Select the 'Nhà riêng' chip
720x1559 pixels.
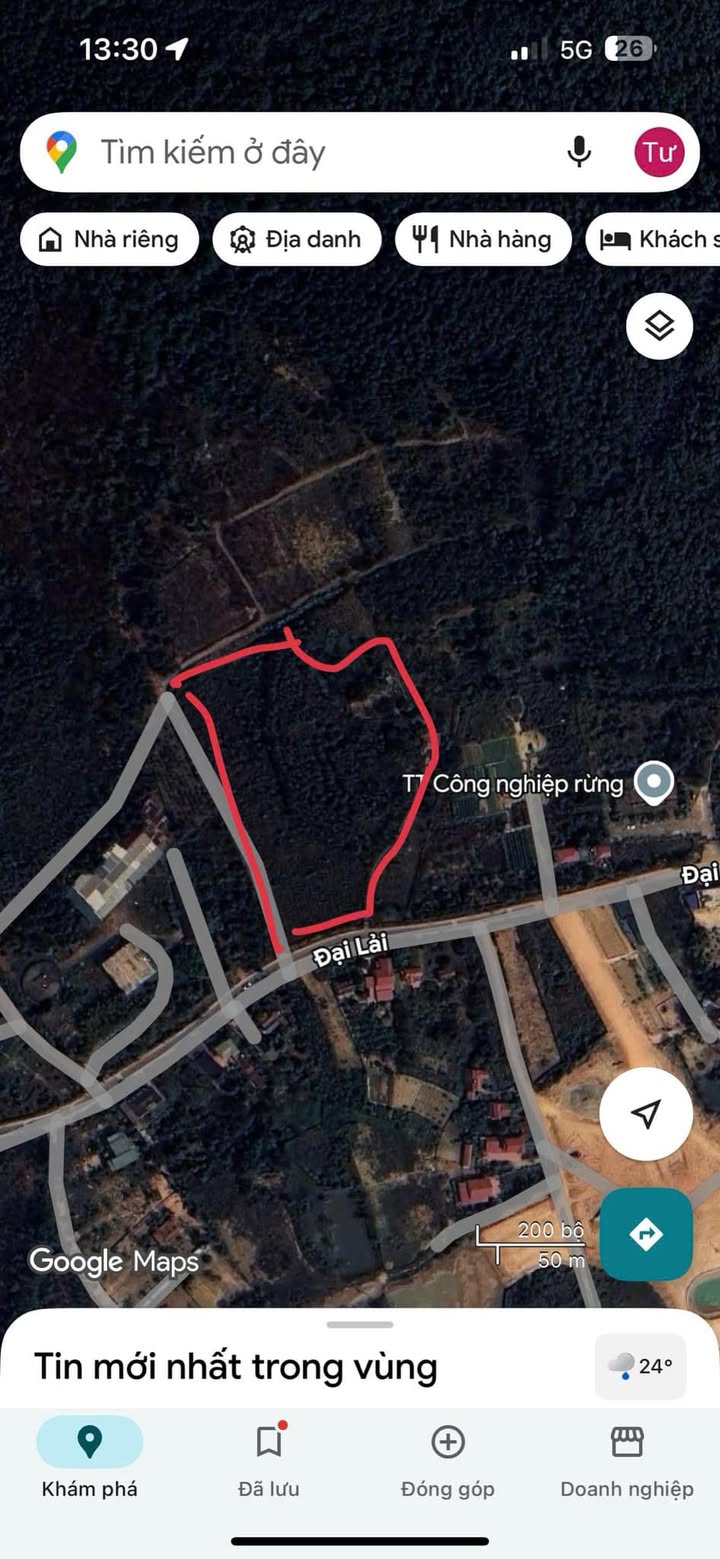click(x=109, y=239)
